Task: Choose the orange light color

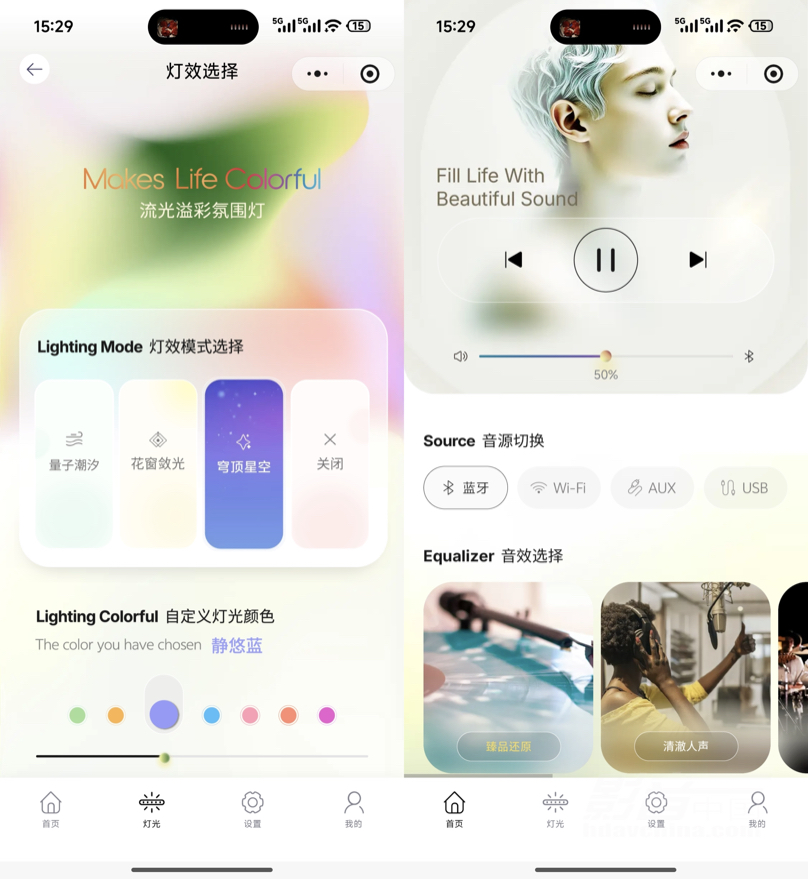Action: pos(116,715)
